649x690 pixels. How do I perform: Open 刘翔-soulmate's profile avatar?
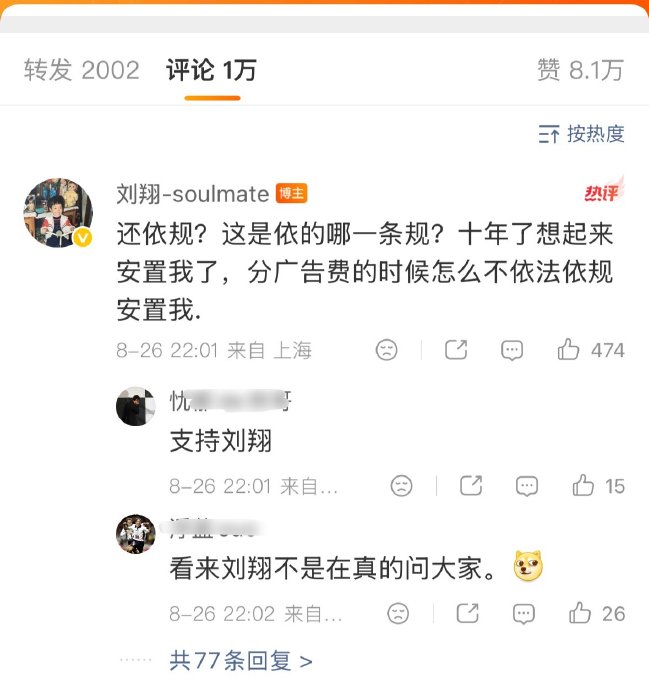pyautogui.click(x=58, y=213)
